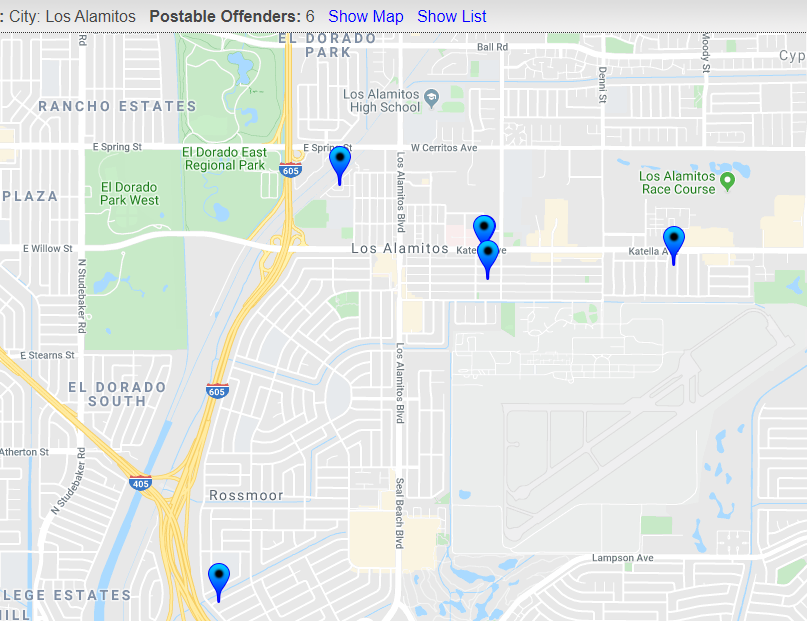807x621 pixels.
Task: Open the Show Map link
Action: click(x=365, y=16)
